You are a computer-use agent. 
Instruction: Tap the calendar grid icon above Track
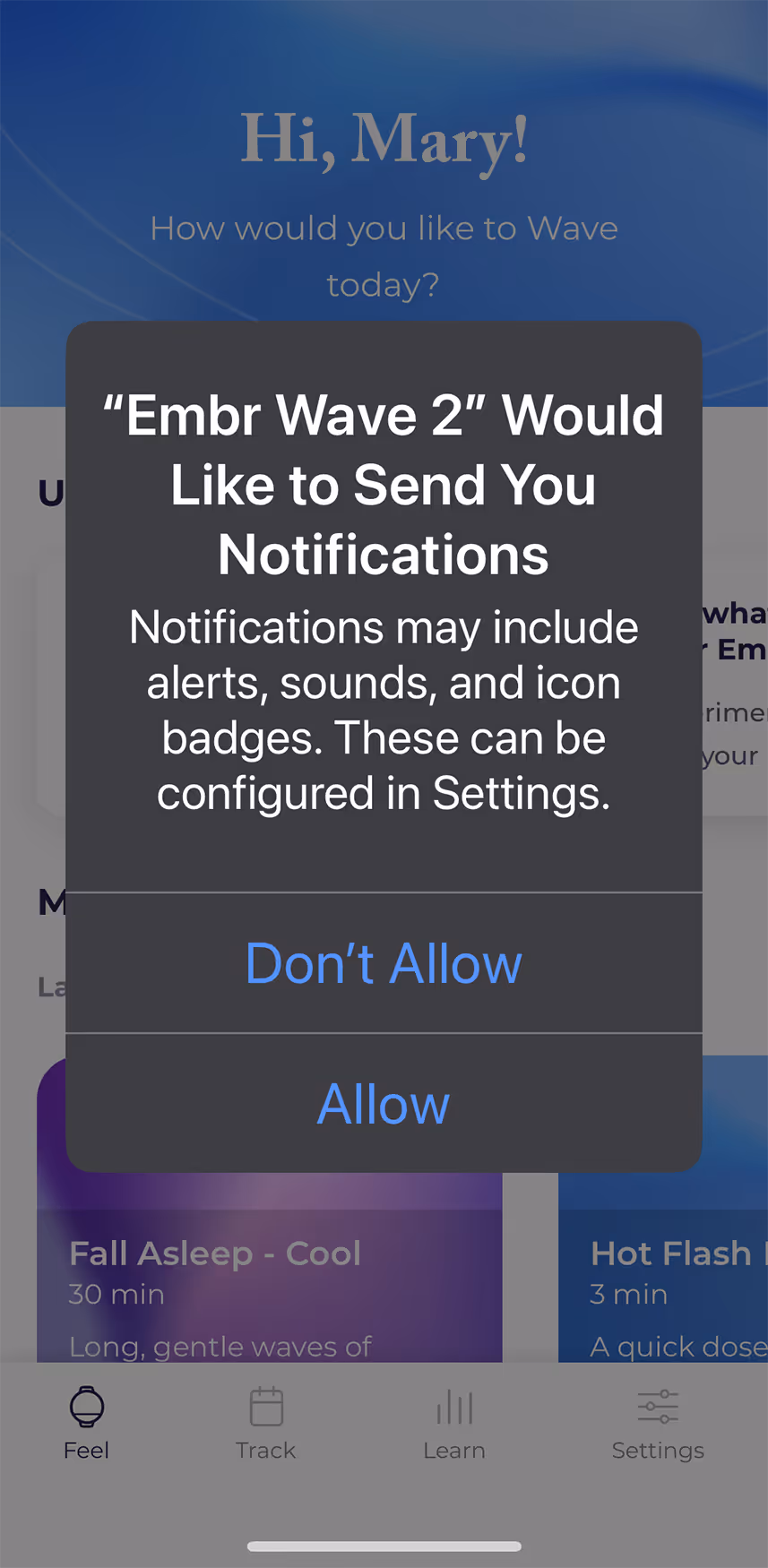click(x=265, y=1407)
